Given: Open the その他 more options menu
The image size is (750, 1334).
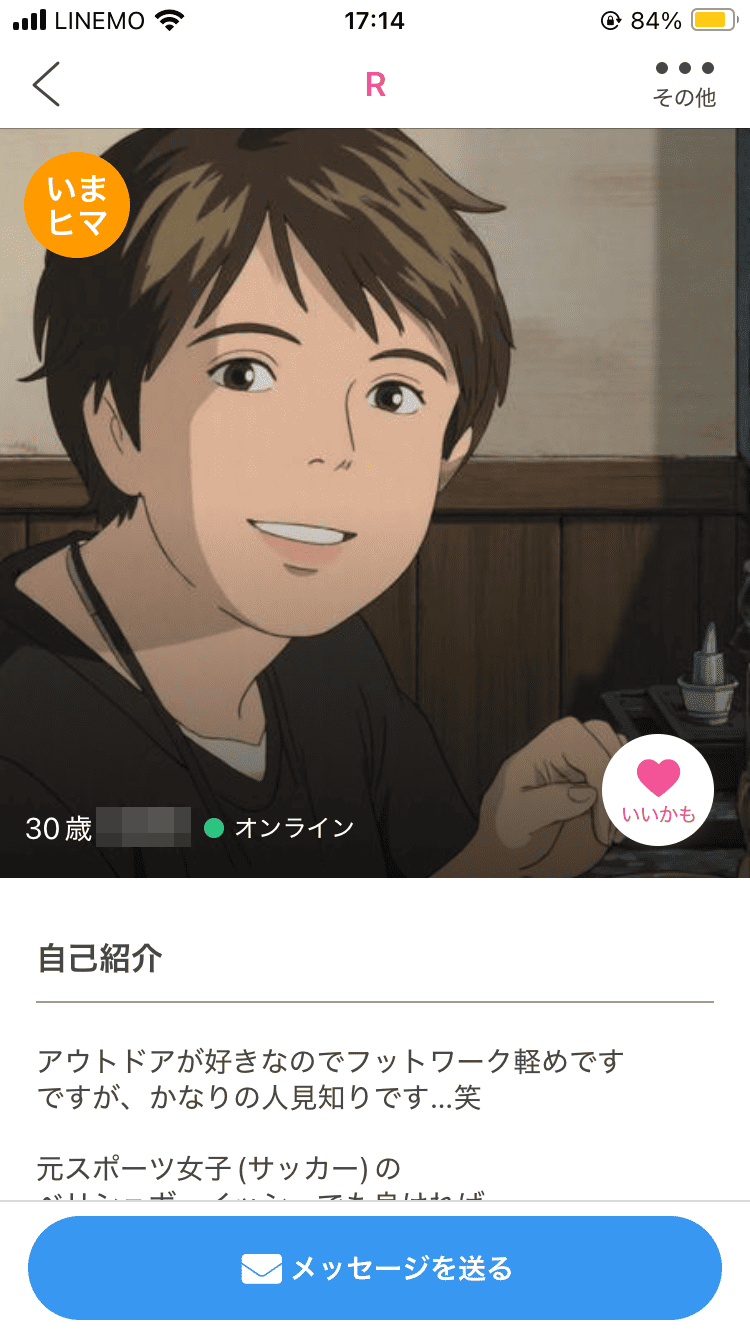Looking at the screenshot, I should click(685, 83).
